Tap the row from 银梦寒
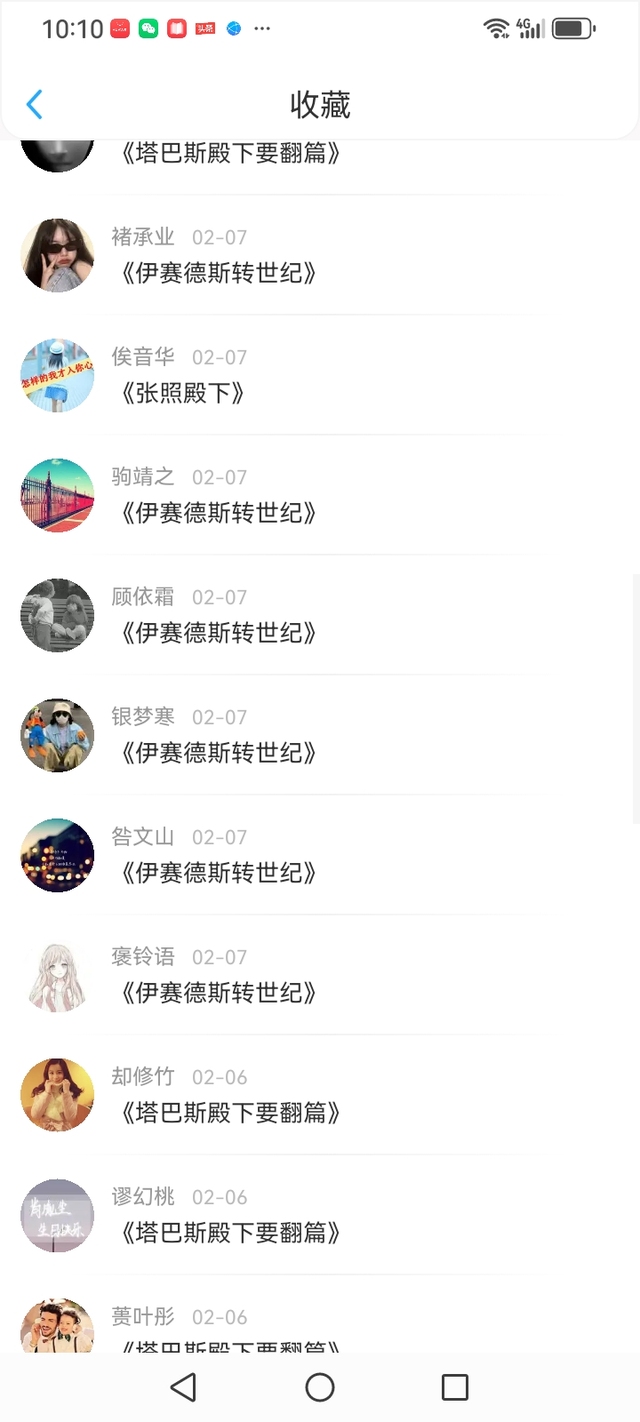 tap(320, 735)
